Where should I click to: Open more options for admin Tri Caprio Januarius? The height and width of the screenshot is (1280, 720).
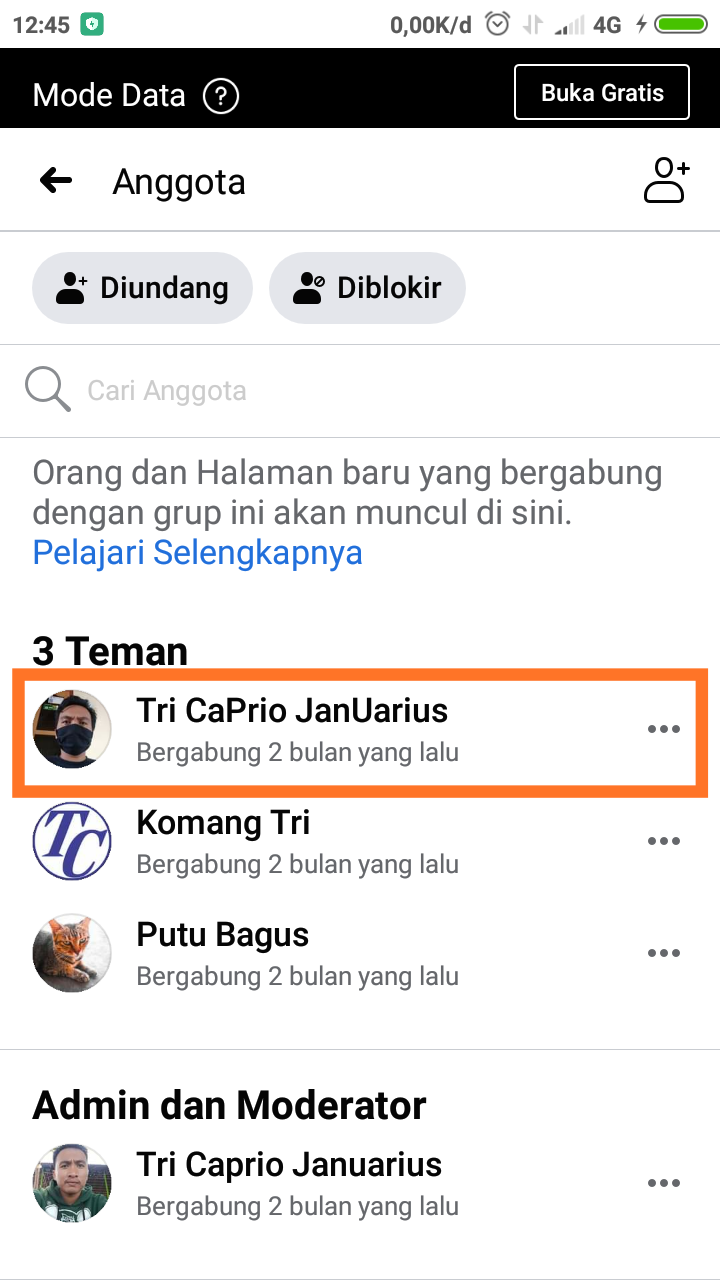663,1183
